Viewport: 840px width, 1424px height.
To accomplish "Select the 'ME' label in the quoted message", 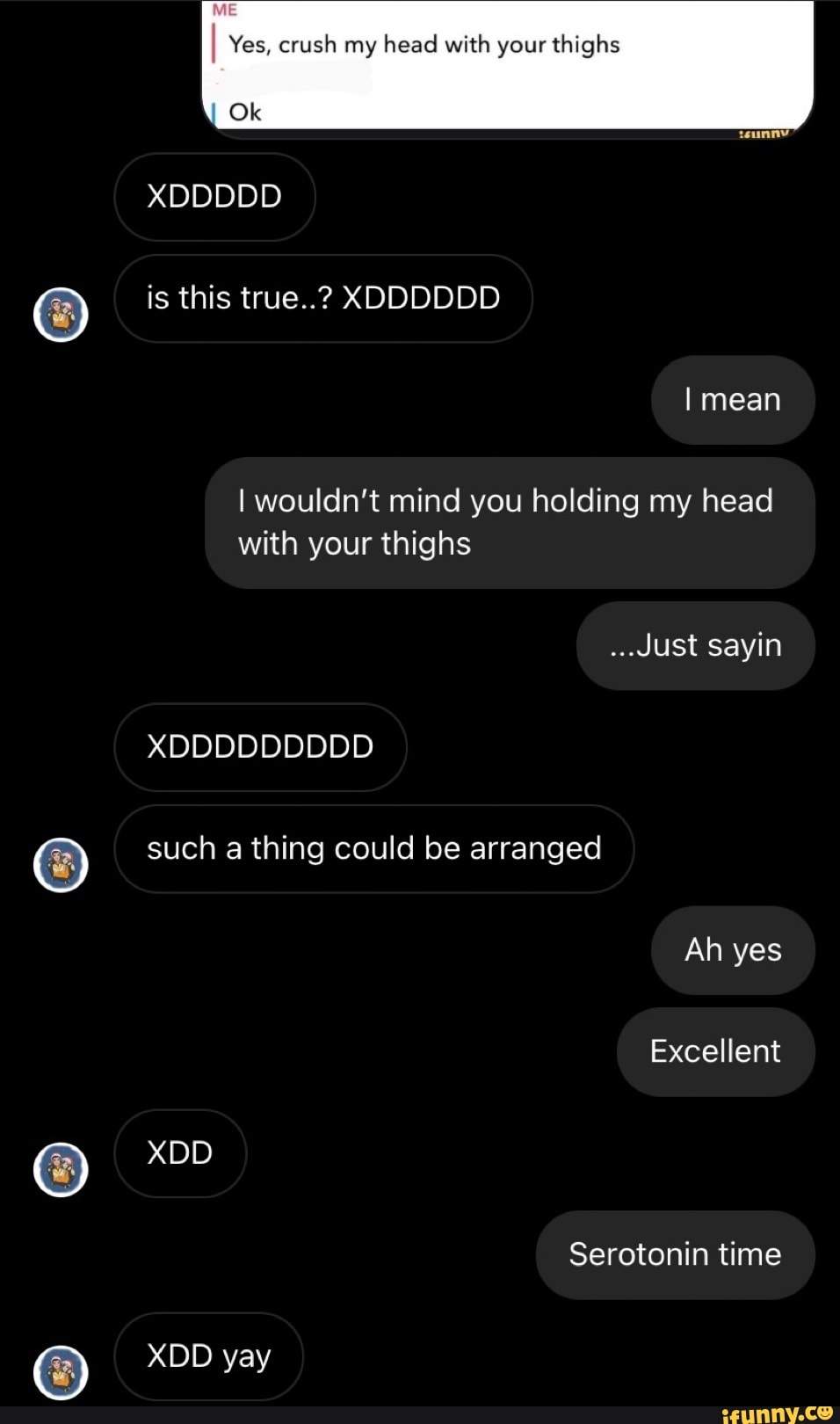I will (226, 9).
